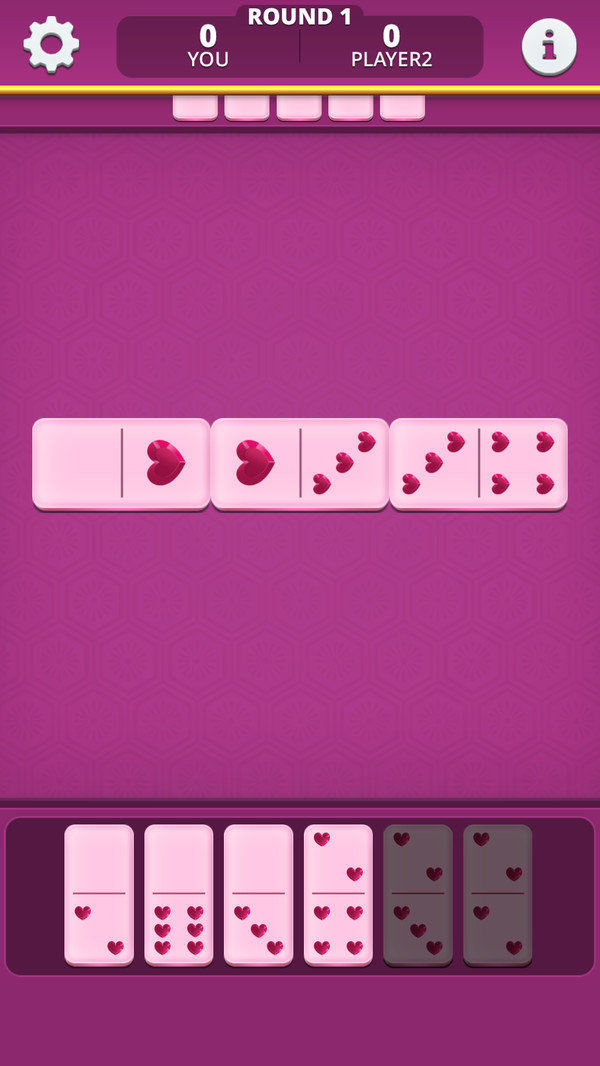Open the info button

(549, 46)
